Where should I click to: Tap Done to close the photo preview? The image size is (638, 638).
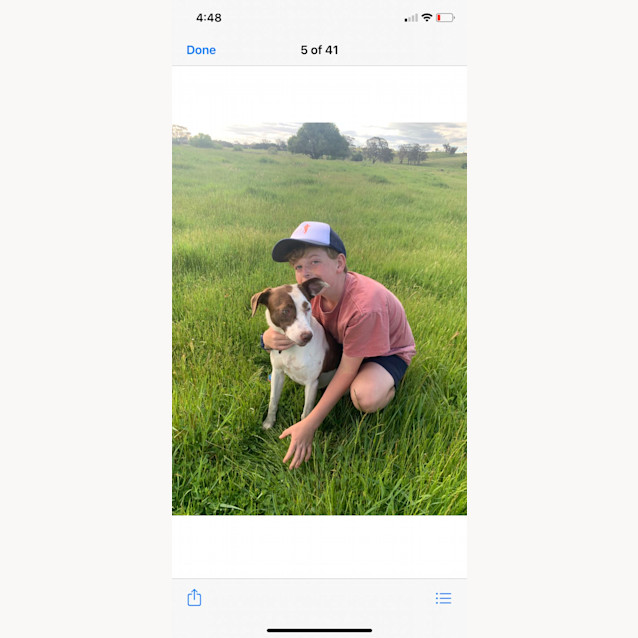point(201,50)
